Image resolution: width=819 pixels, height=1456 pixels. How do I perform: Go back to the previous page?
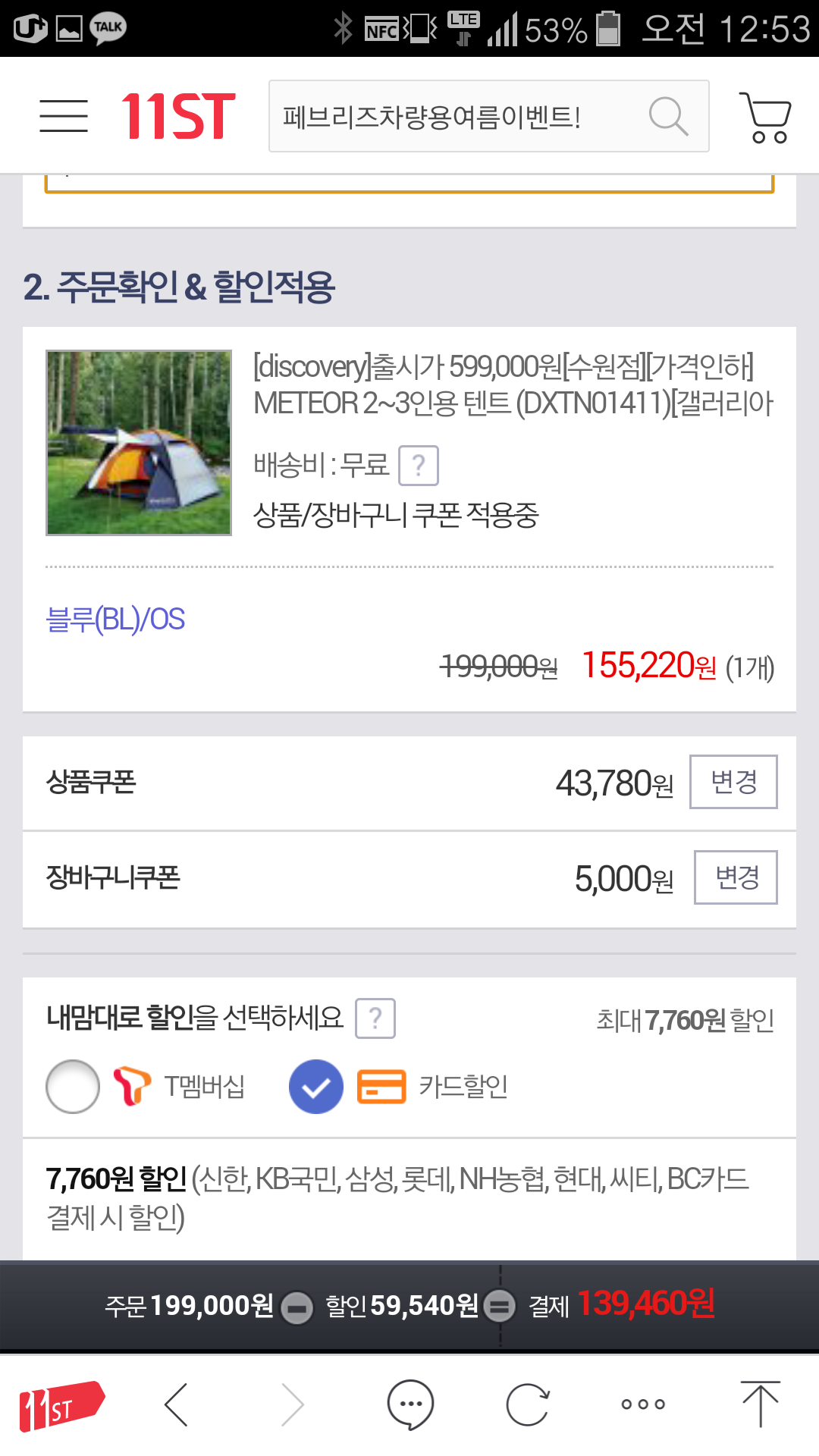coord(177,1404)
